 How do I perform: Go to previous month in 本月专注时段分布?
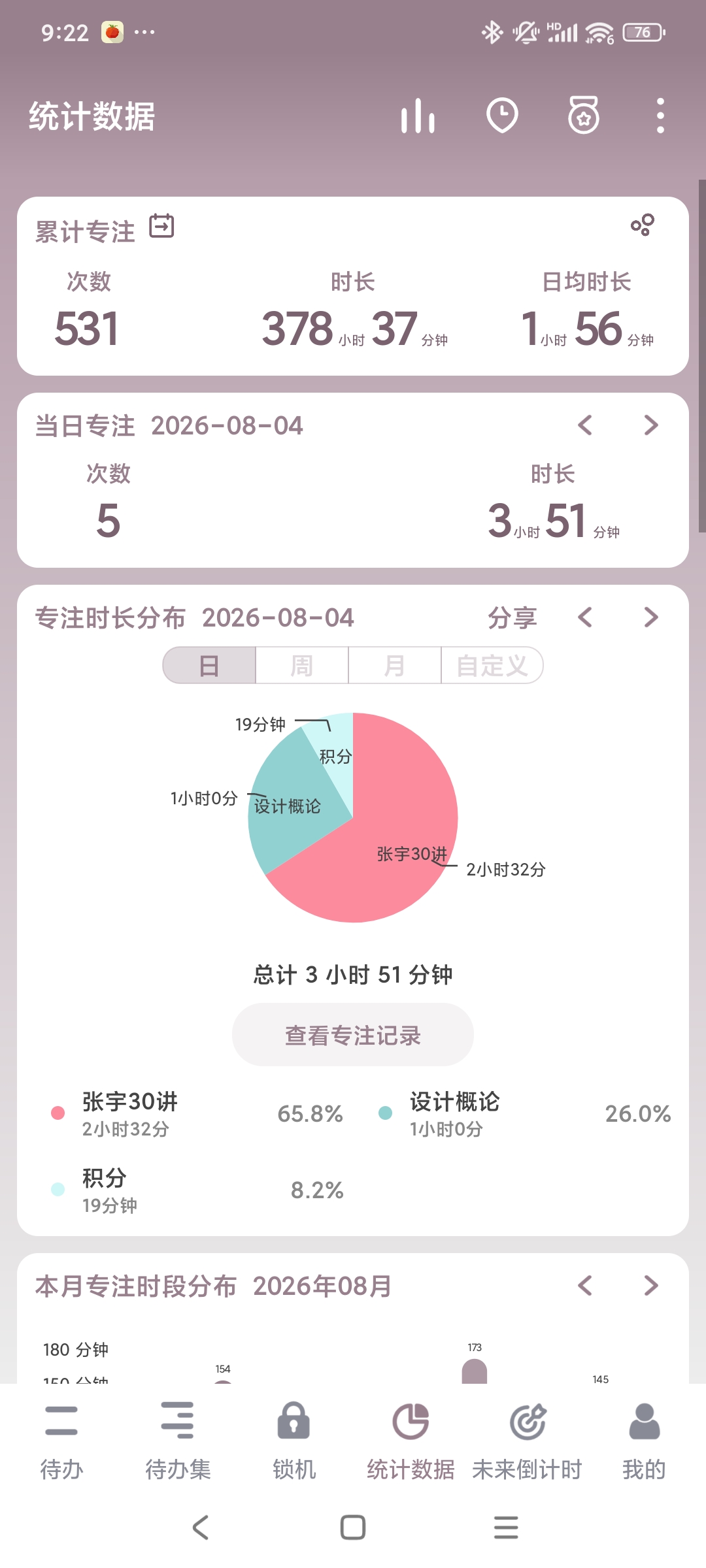(585, 1286)
